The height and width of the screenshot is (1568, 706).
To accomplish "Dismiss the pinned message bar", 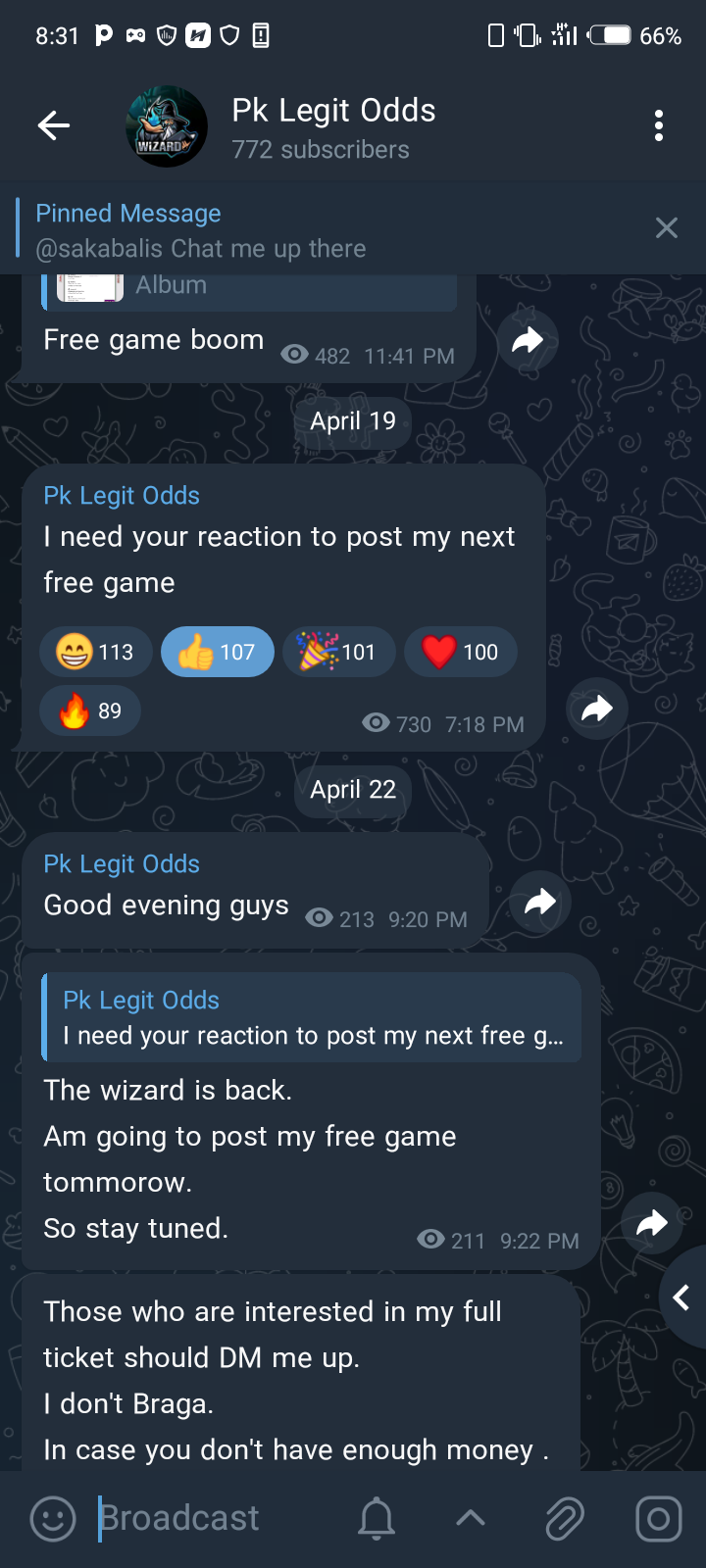I will [x=667, y=228].
